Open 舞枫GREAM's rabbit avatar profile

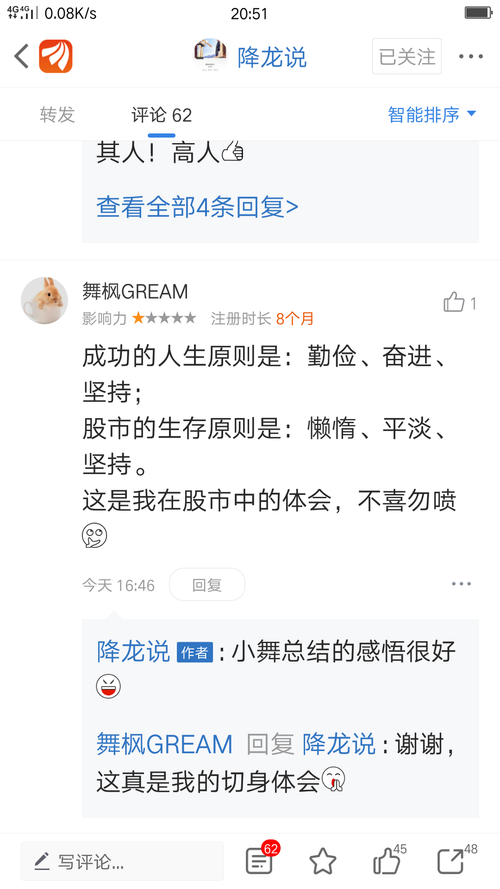click(x=44, y=300)
